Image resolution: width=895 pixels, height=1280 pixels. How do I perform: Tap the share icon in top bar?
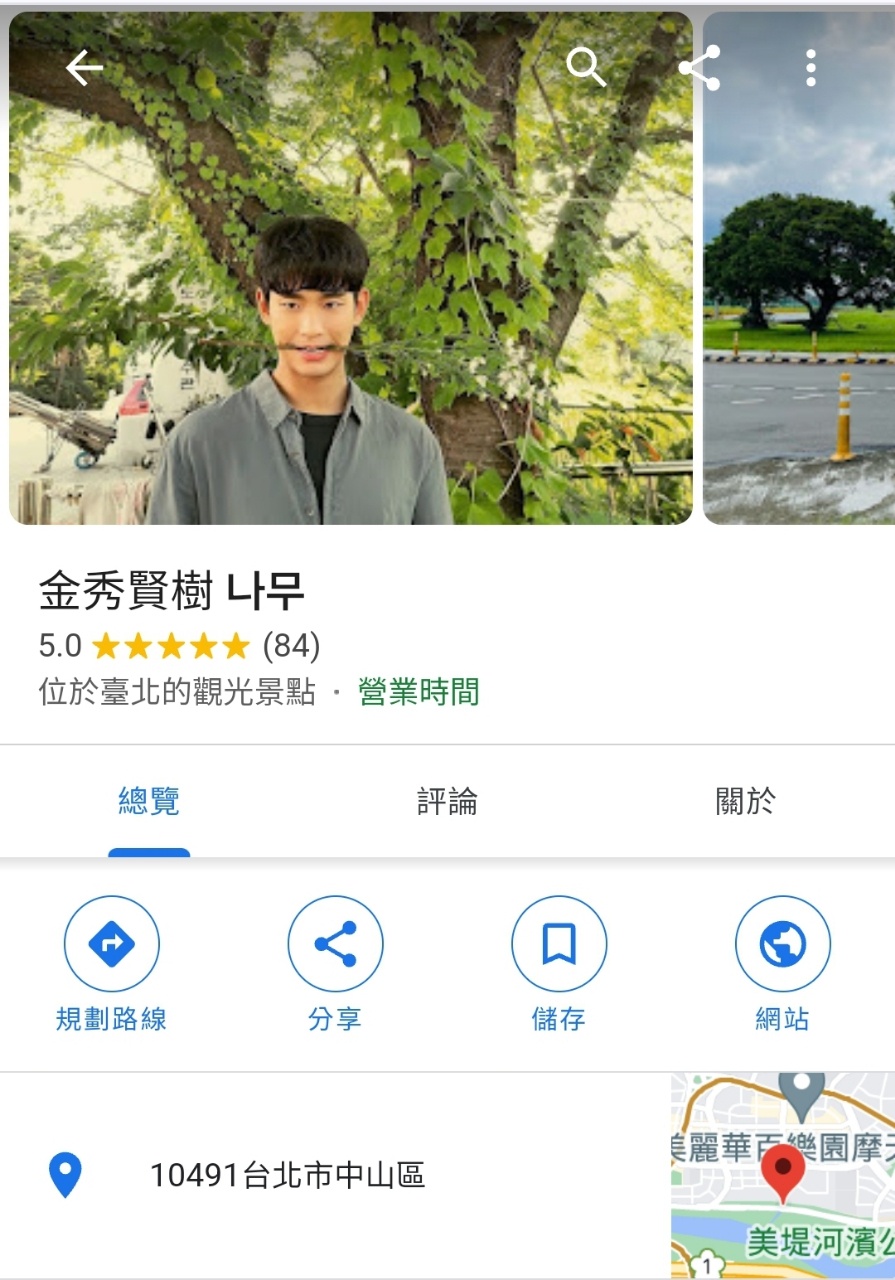pos(699,68)
